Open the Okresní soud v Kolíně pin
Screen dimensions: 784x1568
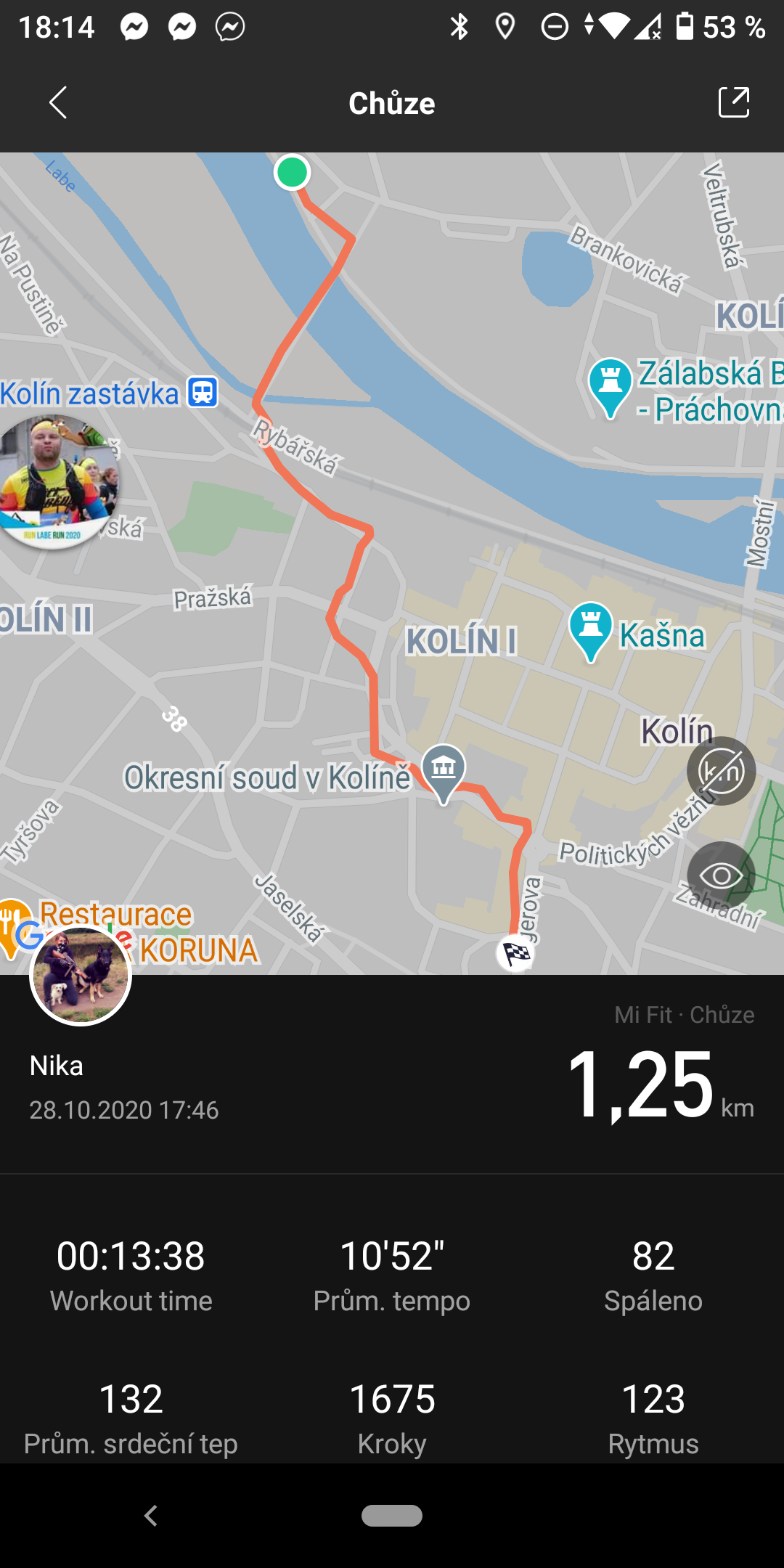pyautogui.click(x=444, y=774)
